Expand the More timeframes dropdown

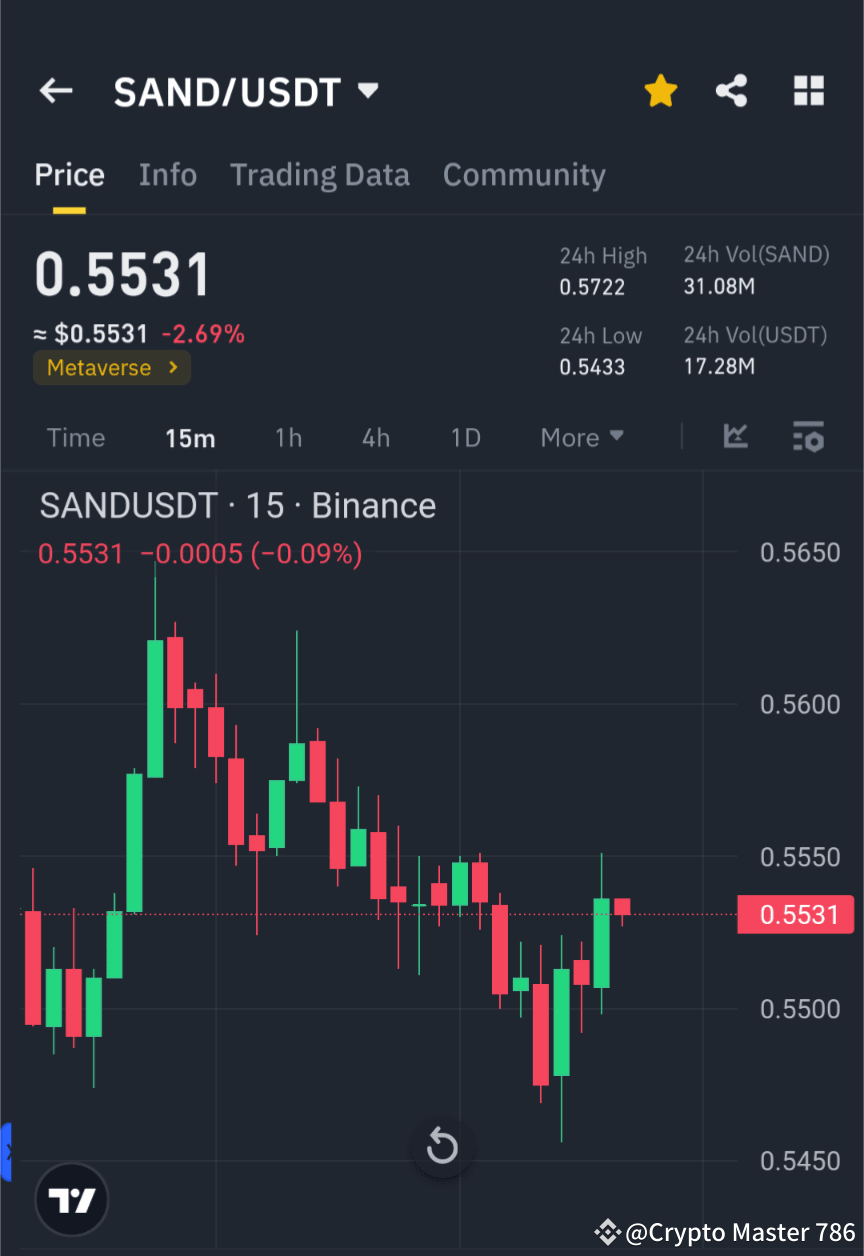[581, 437]
